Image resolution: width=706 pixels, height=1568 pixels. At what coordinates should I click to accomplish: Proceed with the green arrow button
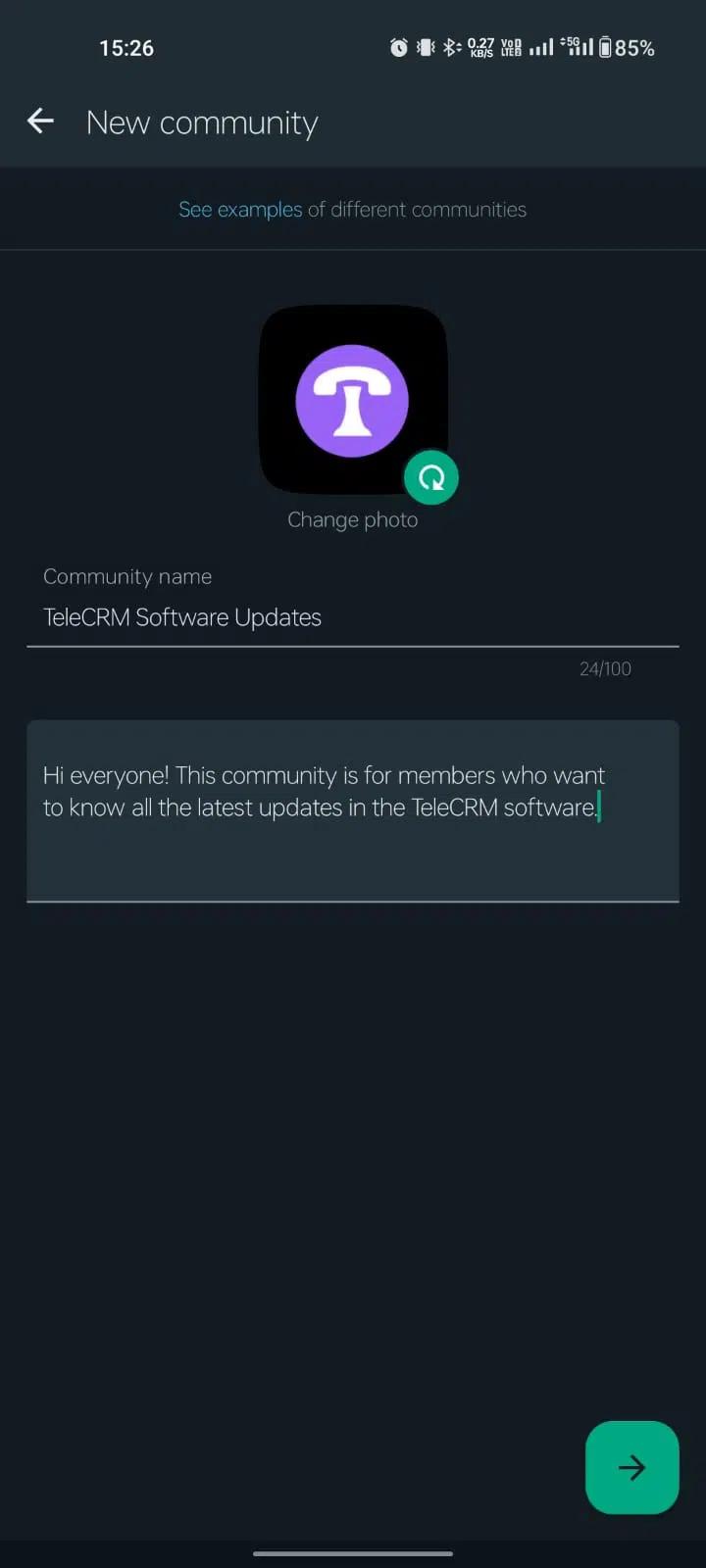(631, 1467)
